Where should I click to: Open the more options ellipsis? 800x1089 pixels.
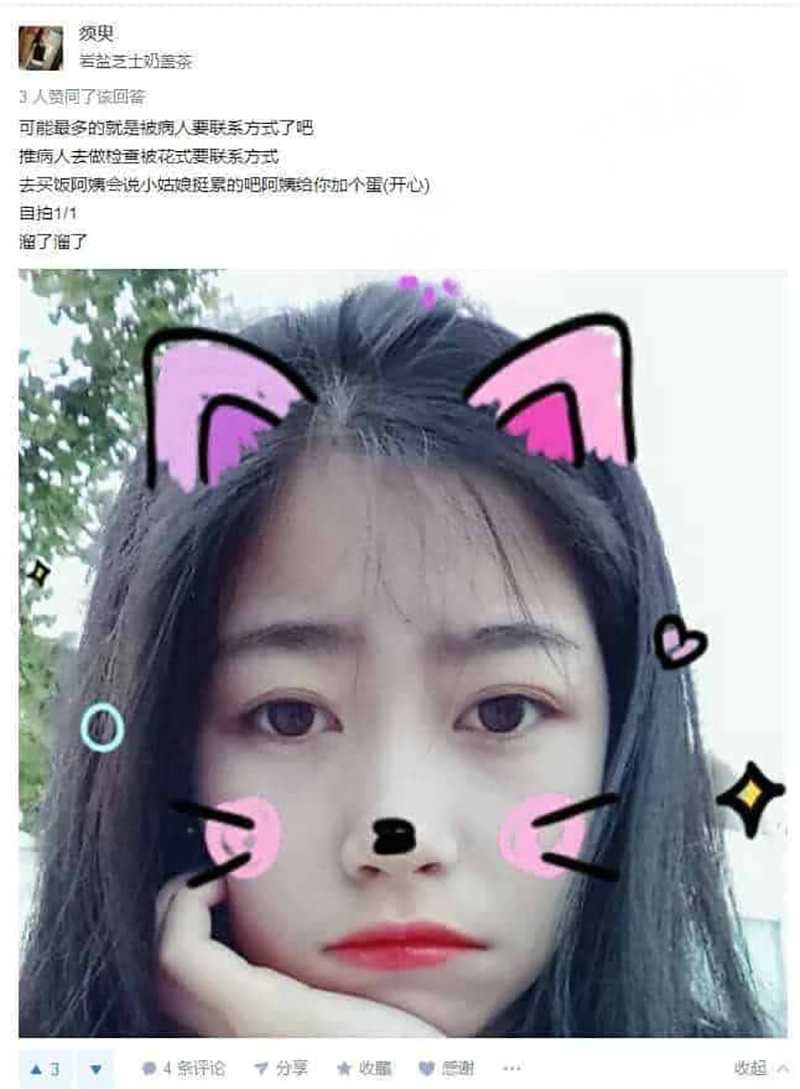(511, 1068)
